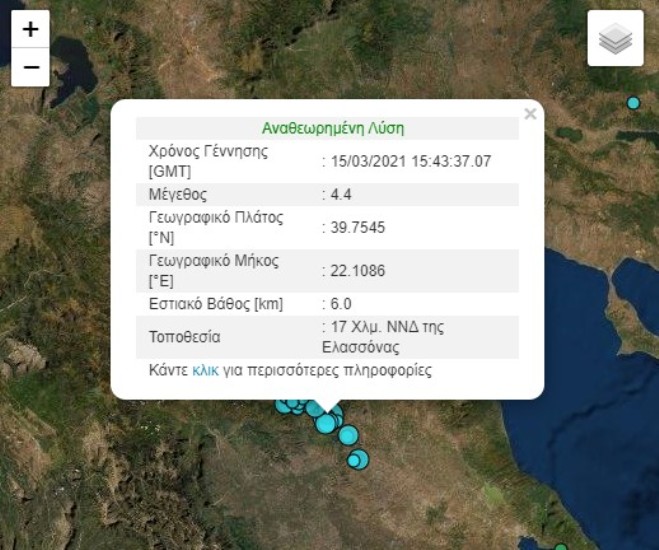Zoom in on the map
The width and height of the screenshot is (659, 550).
[31, 29]
